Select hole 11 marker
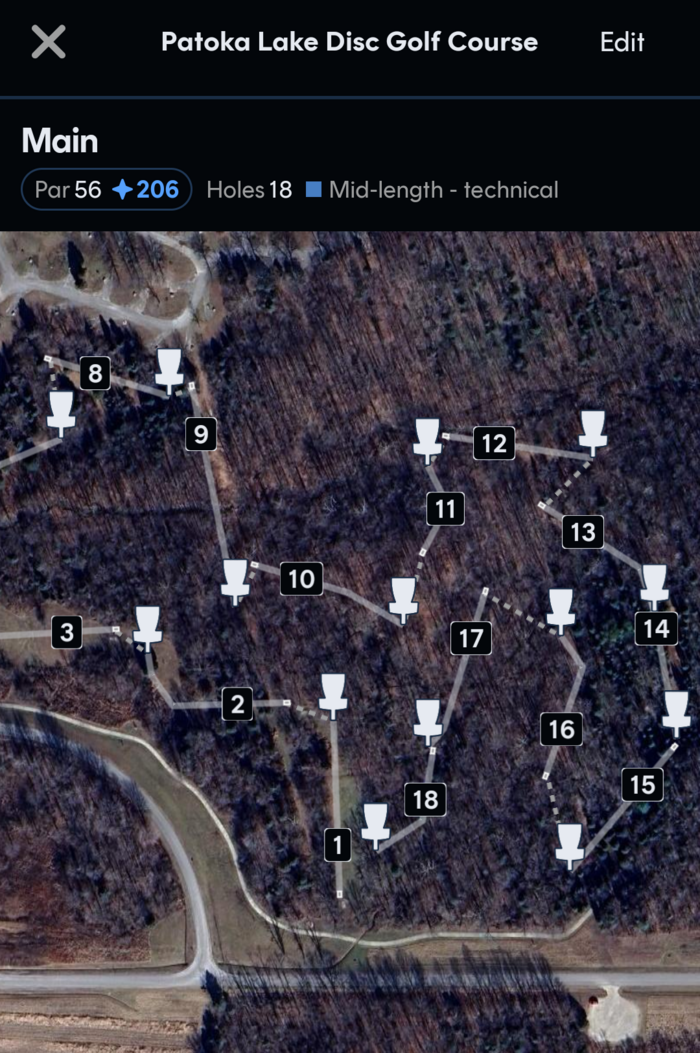Image resolution: width=700 pixels, height=1053 pixels. coord(445,509)
